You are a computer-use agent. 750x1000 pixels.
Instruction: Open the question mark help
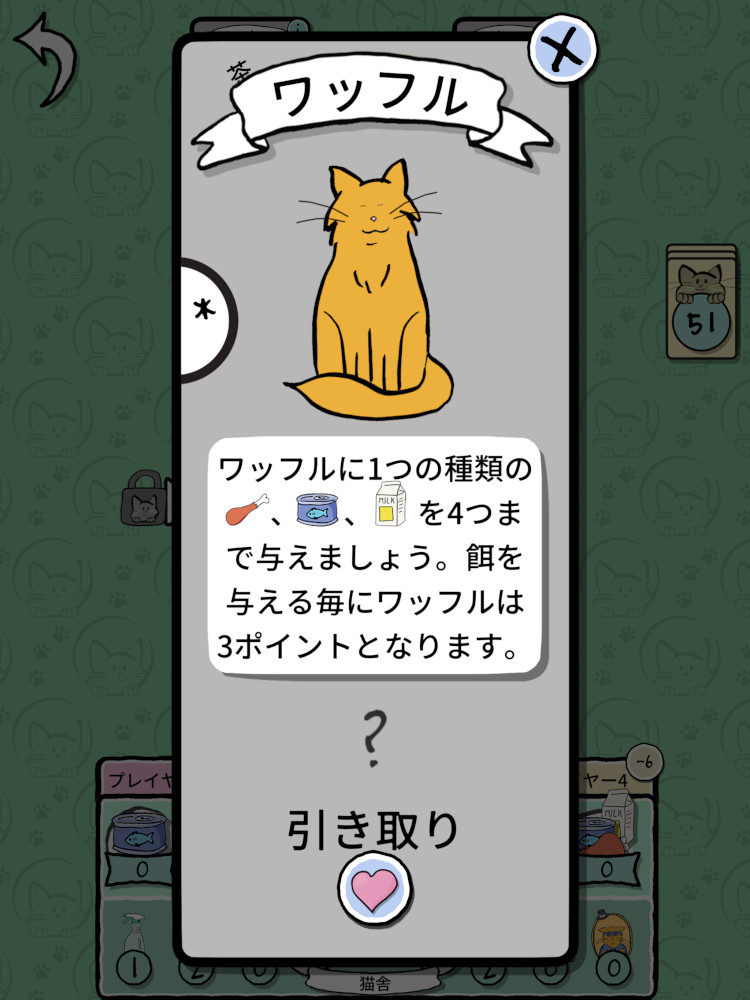tap(375, 739)
